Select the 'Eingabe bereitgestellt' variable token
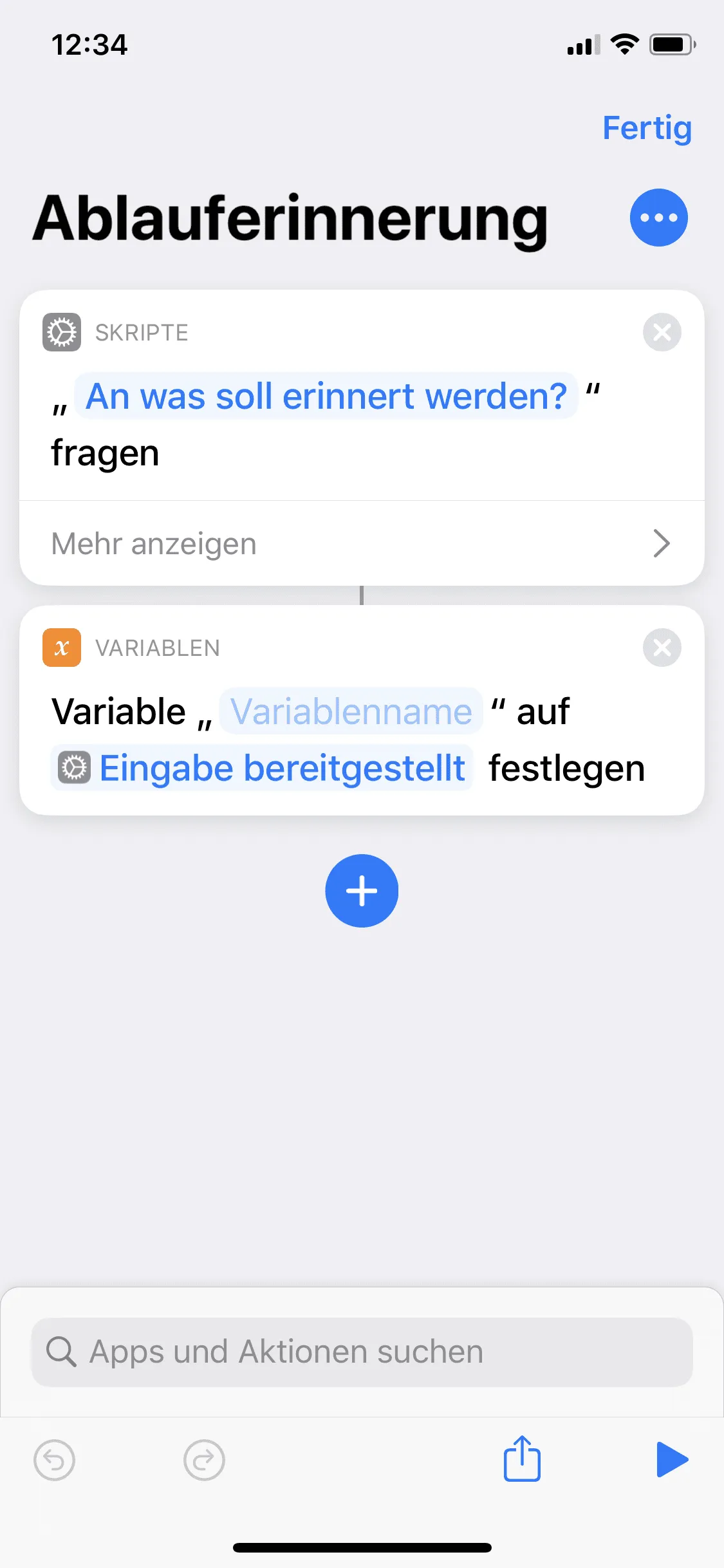Screen dimensions: 724x1568 coord(262,768)
